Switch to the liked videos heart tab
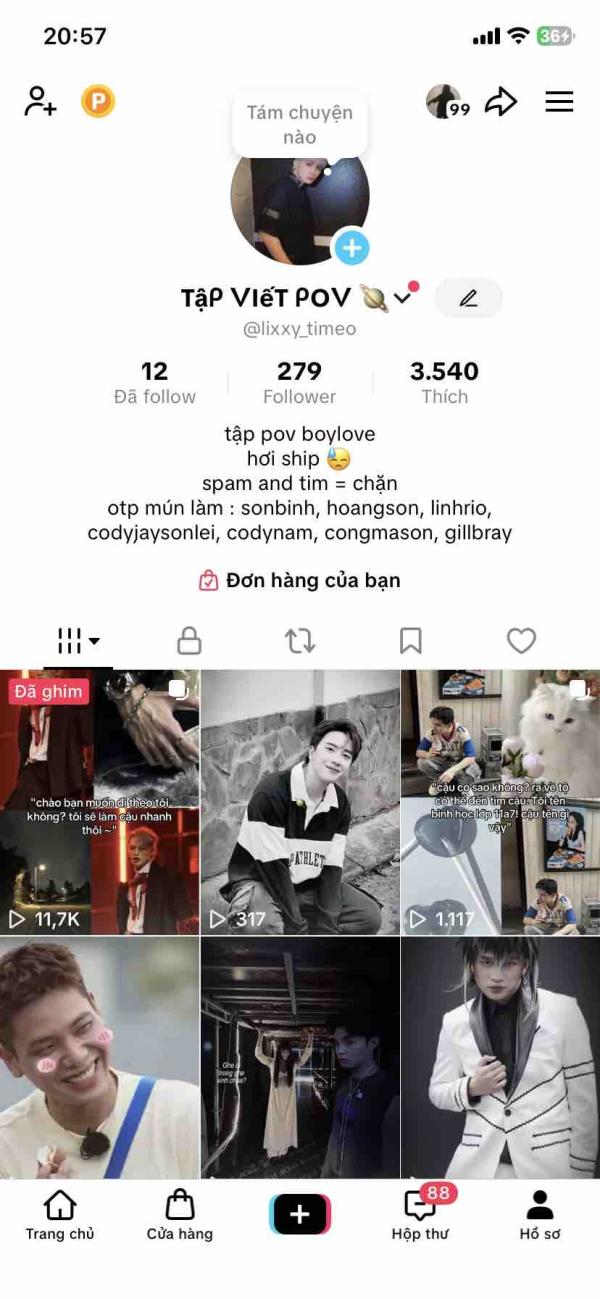Viewport: 600px width, 1299px height. [521, 641]
